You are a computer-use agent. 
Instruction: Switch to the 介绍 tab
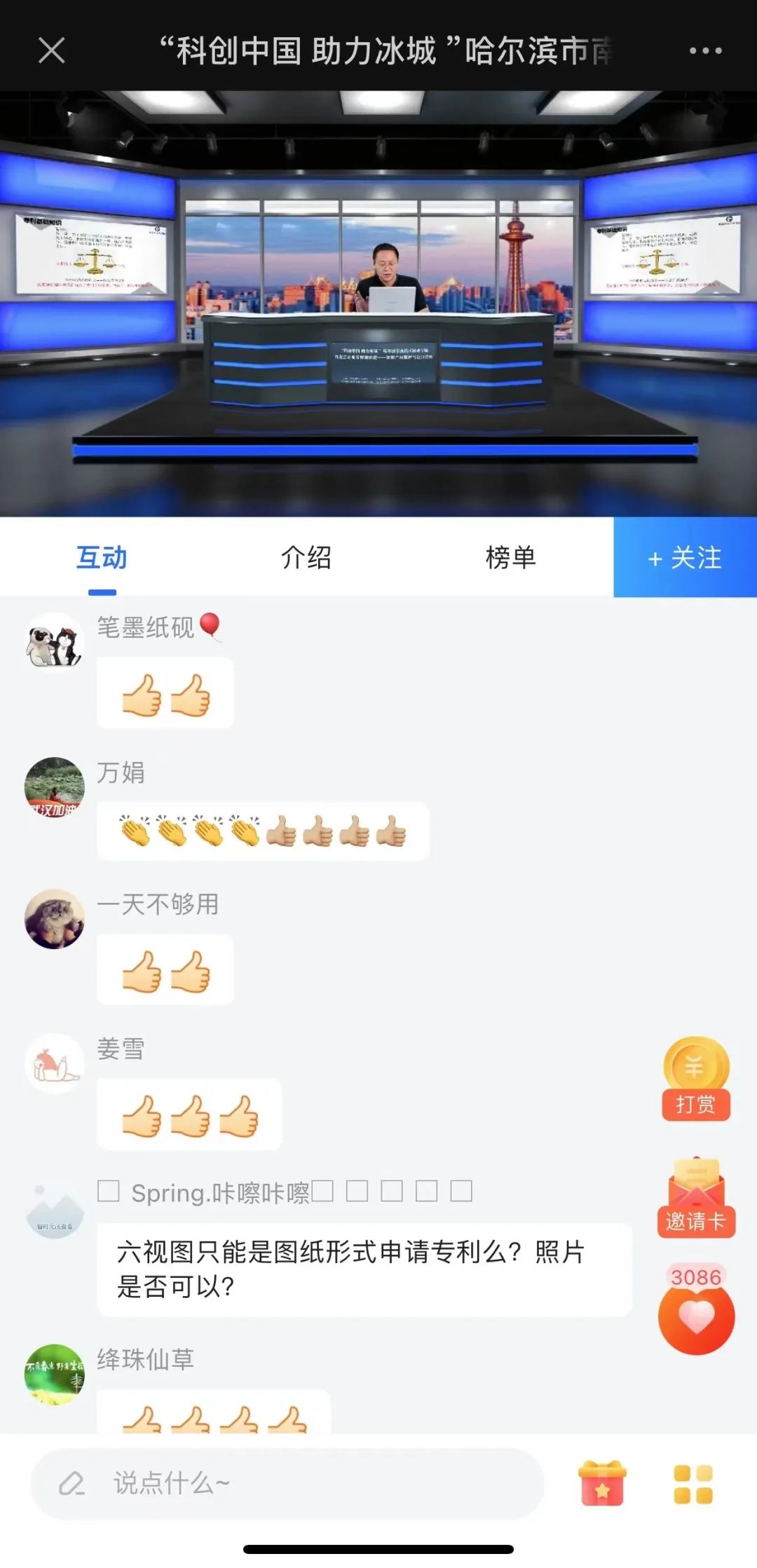tap(307, 557)
